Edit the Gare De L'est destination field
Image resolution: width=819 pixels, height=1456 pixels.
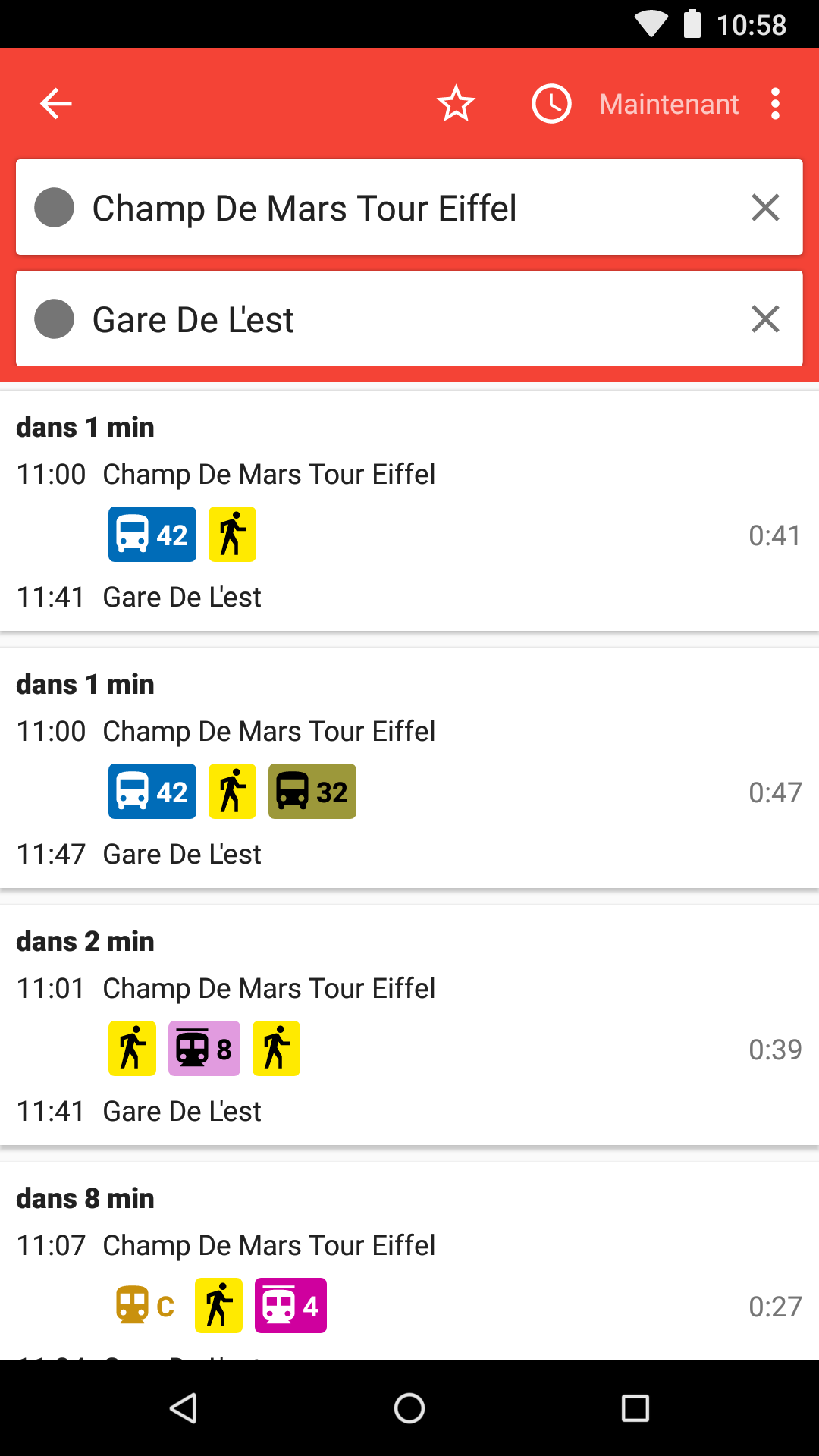[379, 319]
